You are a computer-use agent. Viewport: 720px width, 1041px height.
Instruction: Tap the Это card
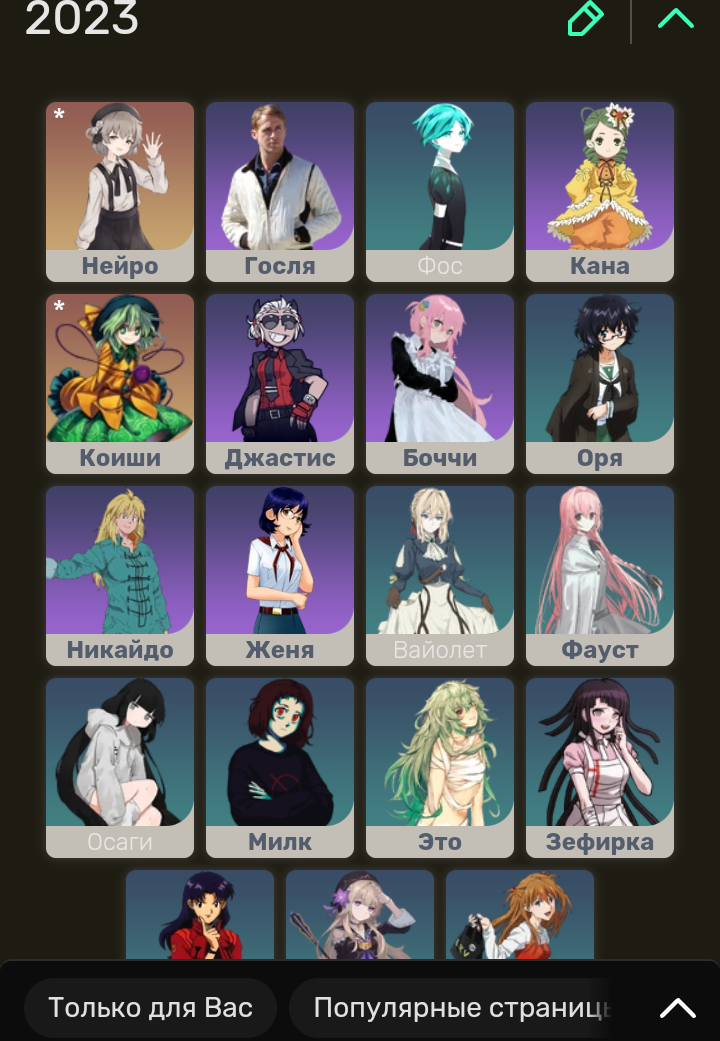[440, 767]
